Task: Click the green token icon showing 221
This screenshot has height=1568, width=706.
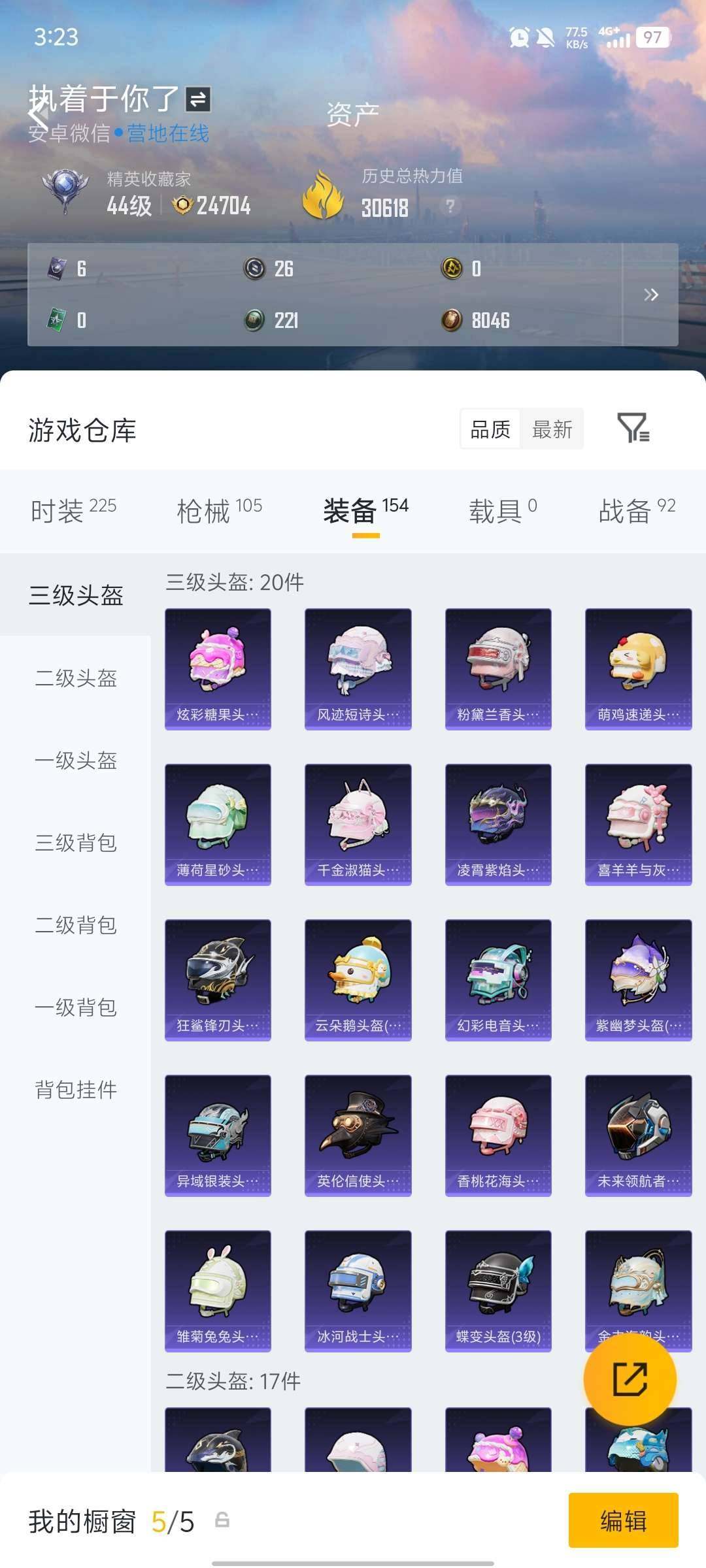Action: tap(254, 320)
